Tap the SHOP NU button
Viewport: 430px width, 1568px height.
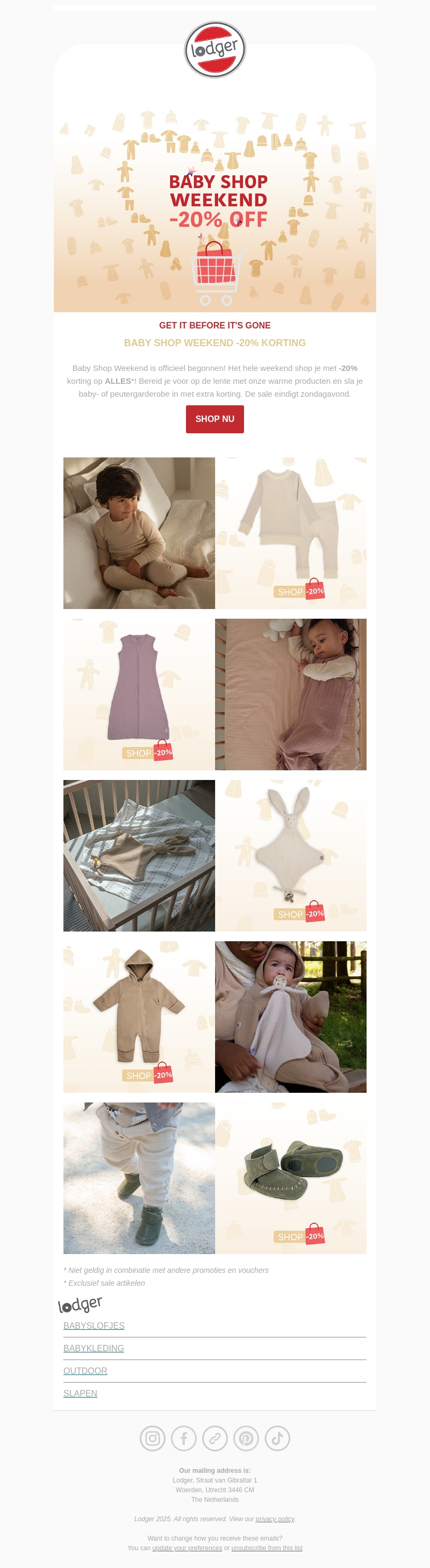(x=214, y=419)
